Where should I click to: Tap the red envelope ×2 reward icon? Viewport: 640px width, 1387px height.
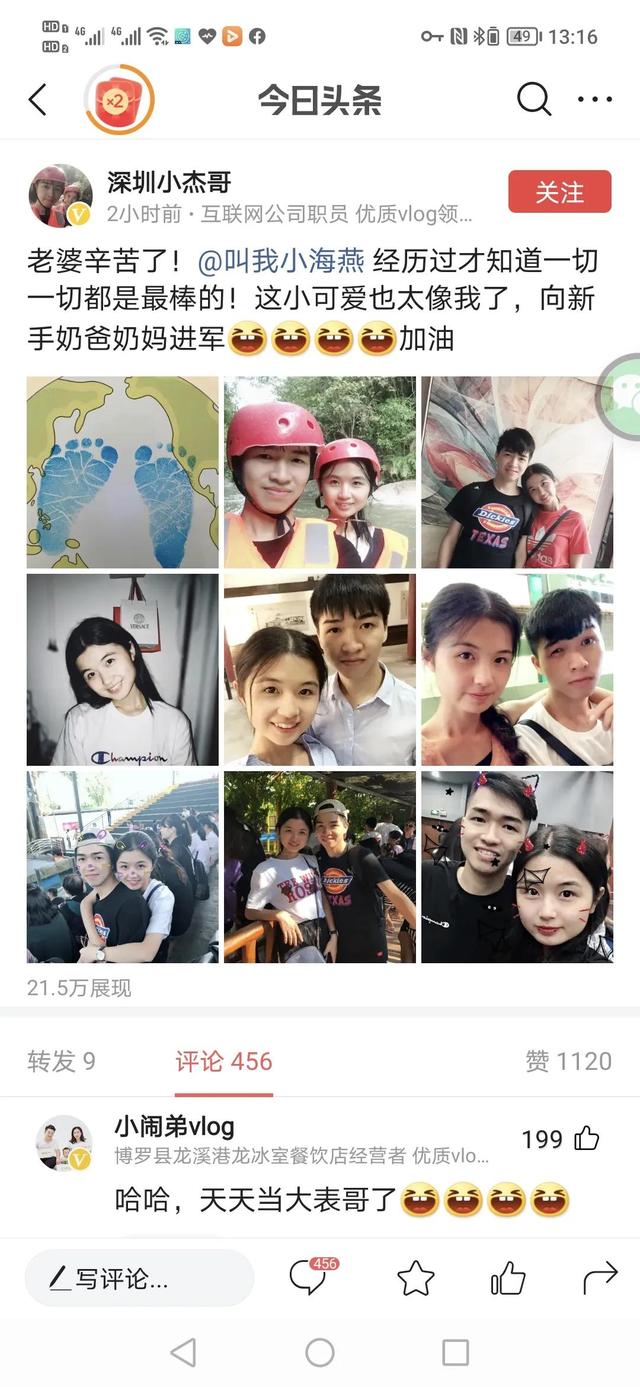coord(119,100)
